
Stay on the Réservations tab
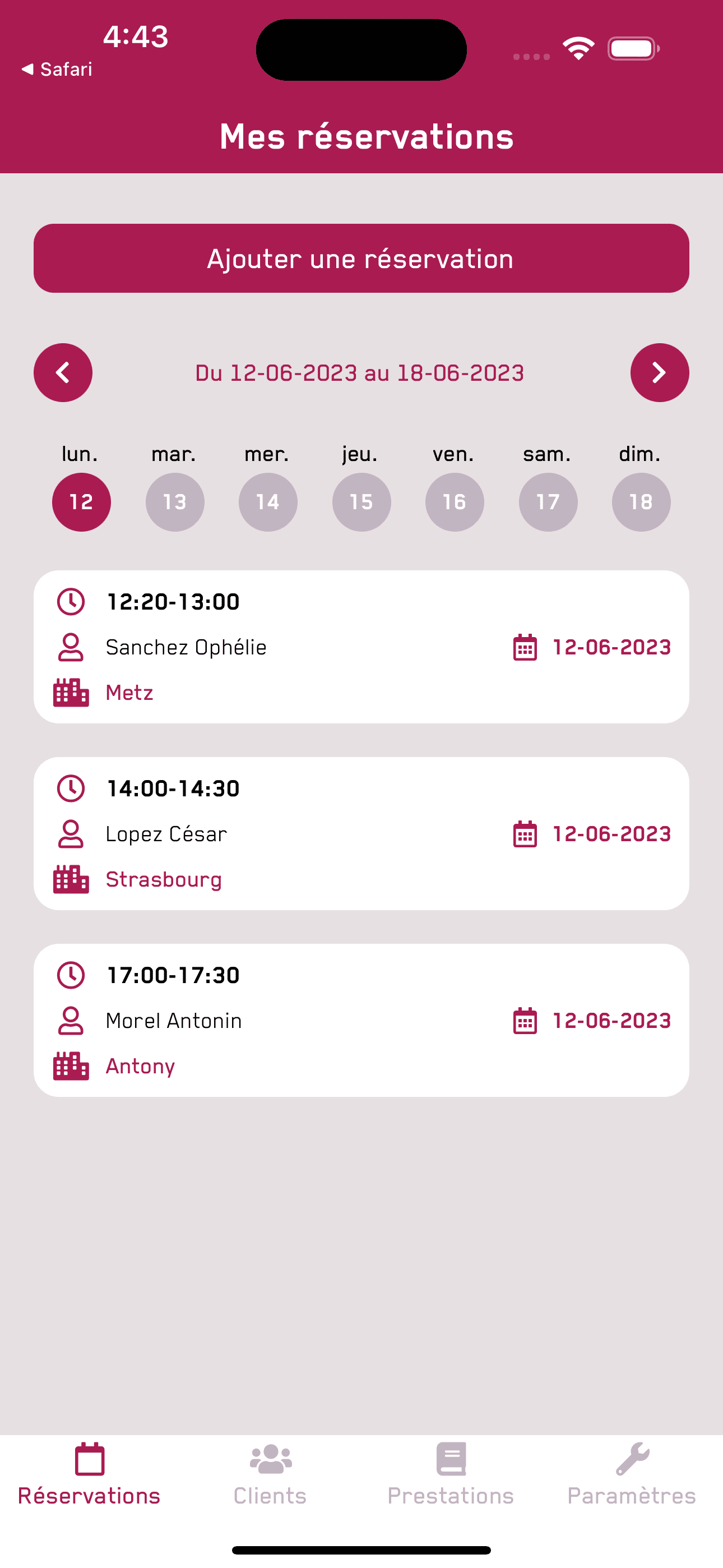[90, 1474]
